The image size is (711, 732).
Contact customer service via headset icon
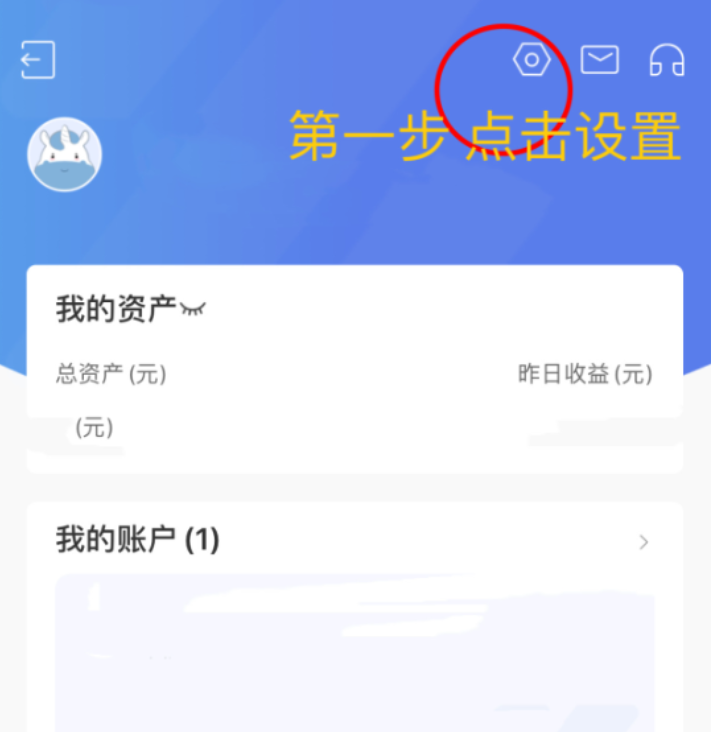pos(666,61)
